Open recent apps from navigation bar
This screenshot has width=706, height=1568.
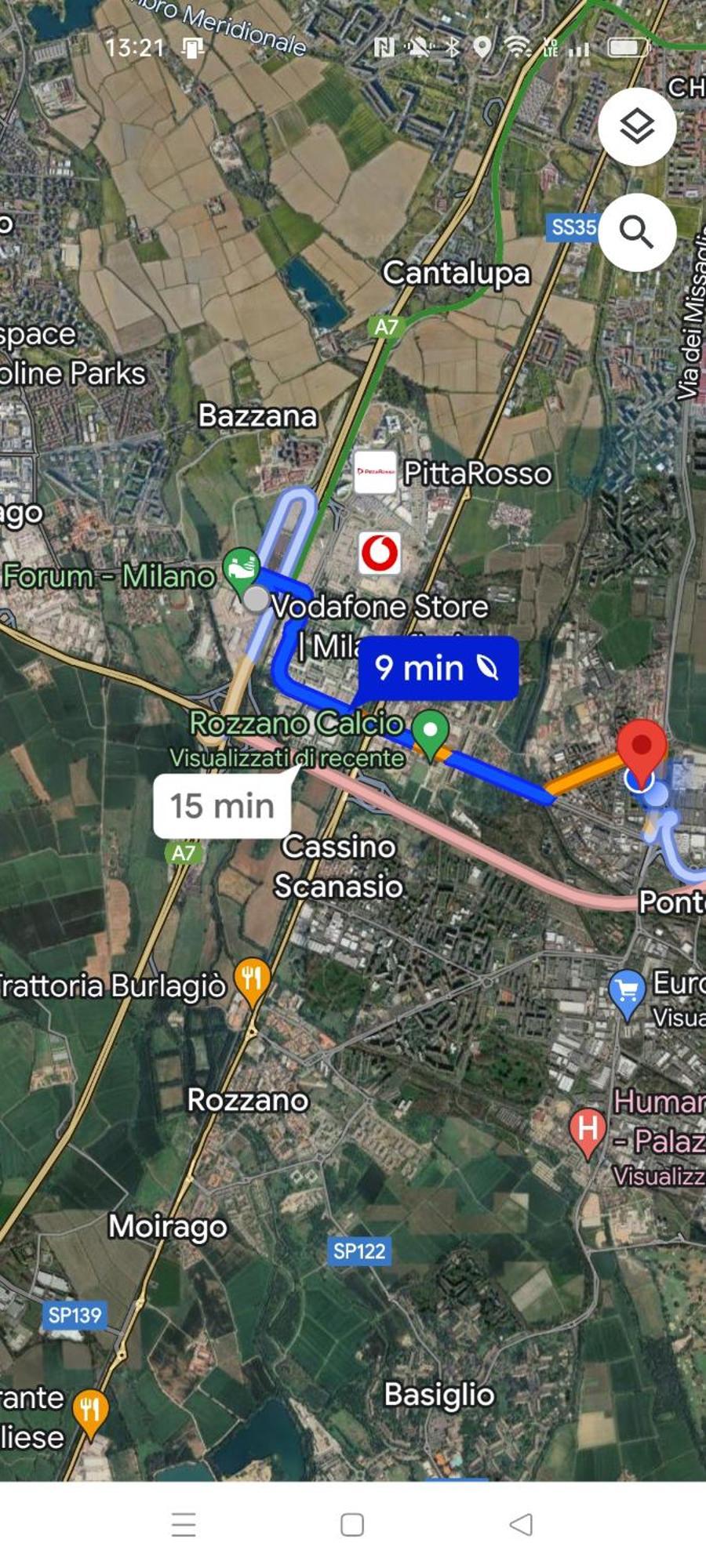pos(184,1525)
